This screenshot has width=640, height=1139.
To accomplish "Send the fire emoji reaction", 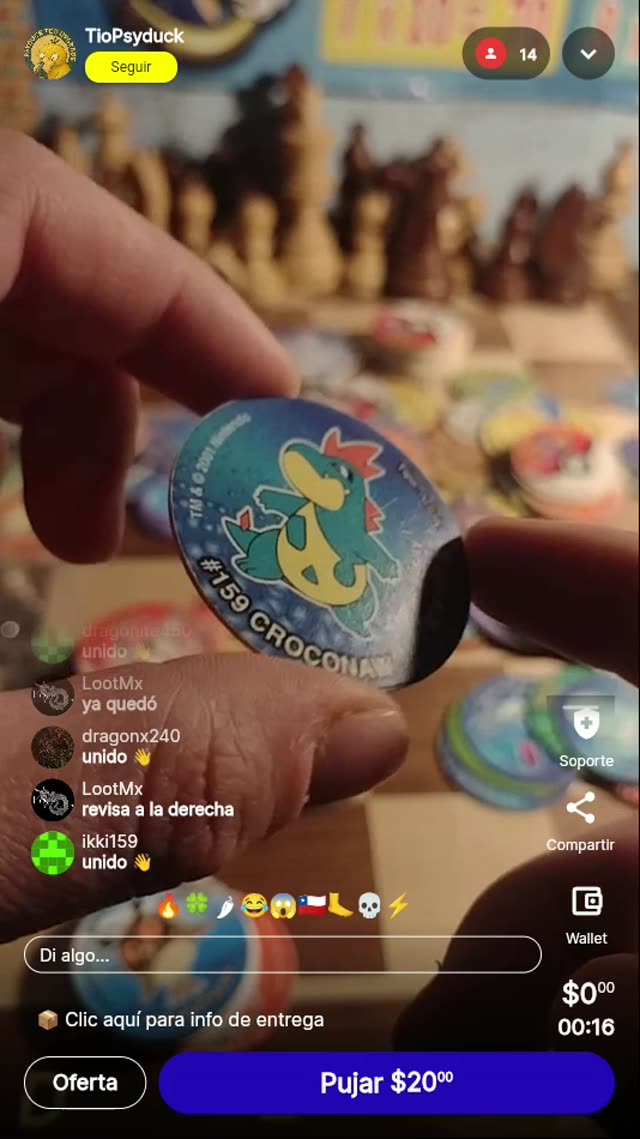I will click(168, 907).
